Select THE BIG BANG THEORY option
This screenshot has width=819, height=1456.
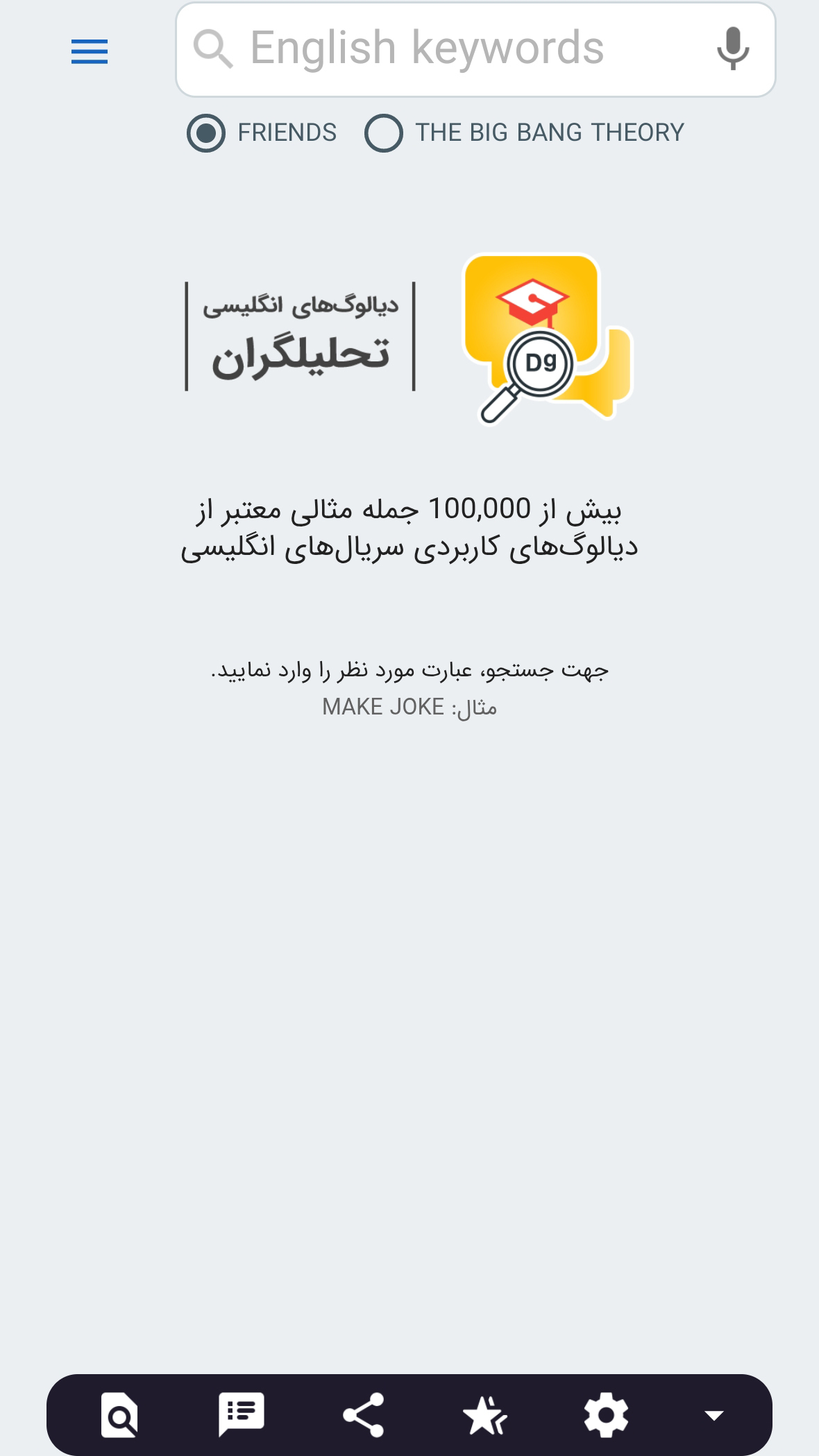(x=525, y=132)
